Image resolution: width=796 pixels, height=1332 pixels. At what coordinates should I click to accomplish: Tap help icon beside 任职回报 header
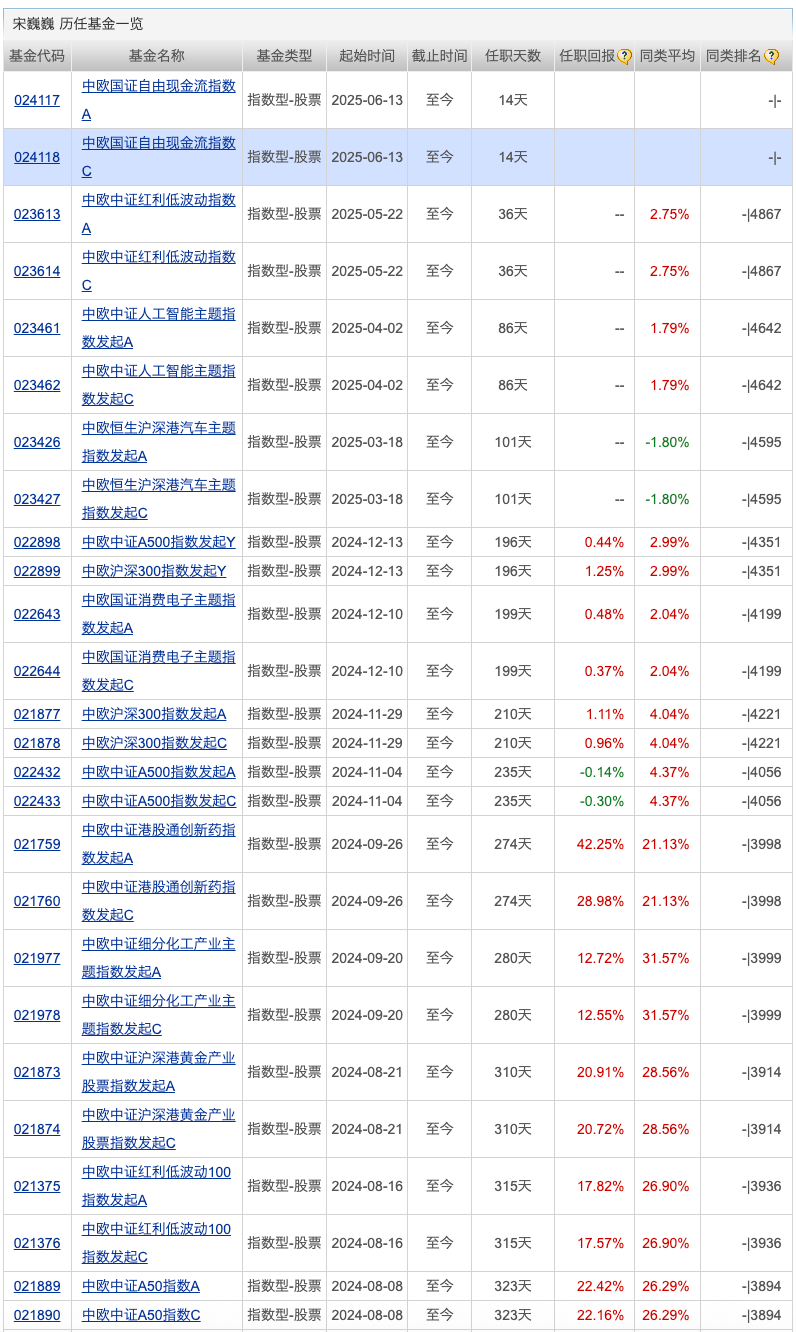625,57
